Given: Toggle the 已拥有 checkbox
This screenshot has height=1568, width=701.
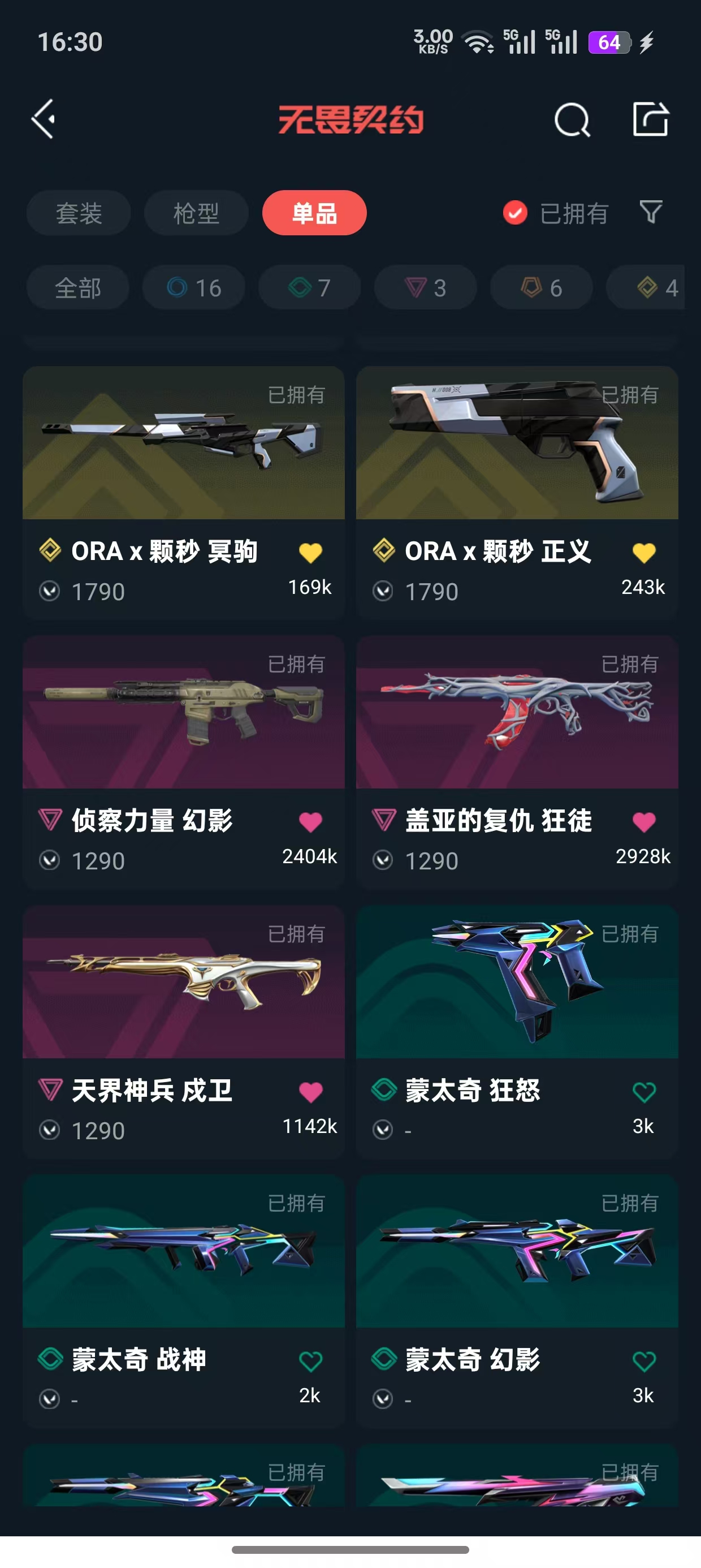Looking at the screenshot, I should click(x=516, y=213).
